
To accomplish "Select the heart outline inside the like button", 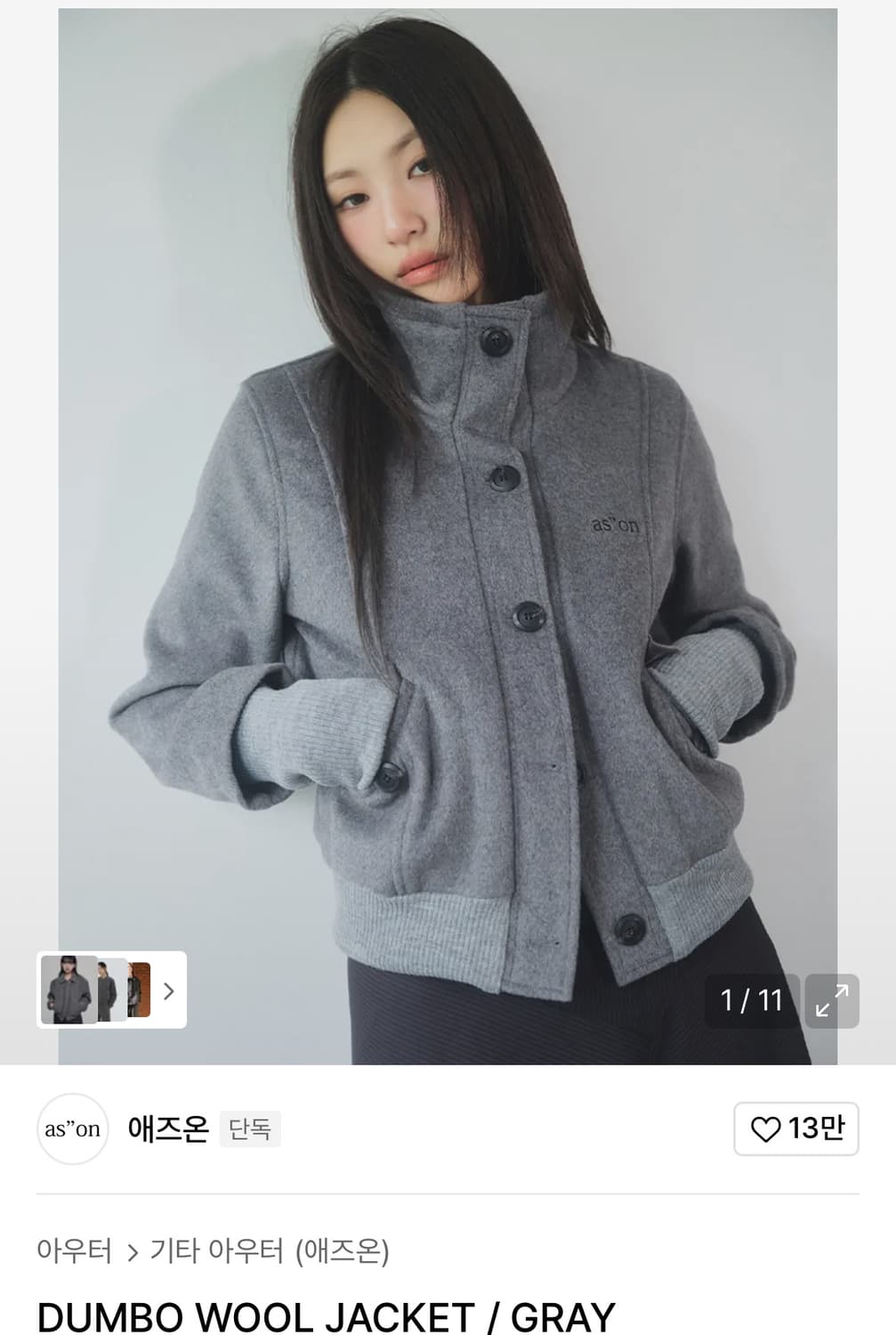I will [767, 1129].
